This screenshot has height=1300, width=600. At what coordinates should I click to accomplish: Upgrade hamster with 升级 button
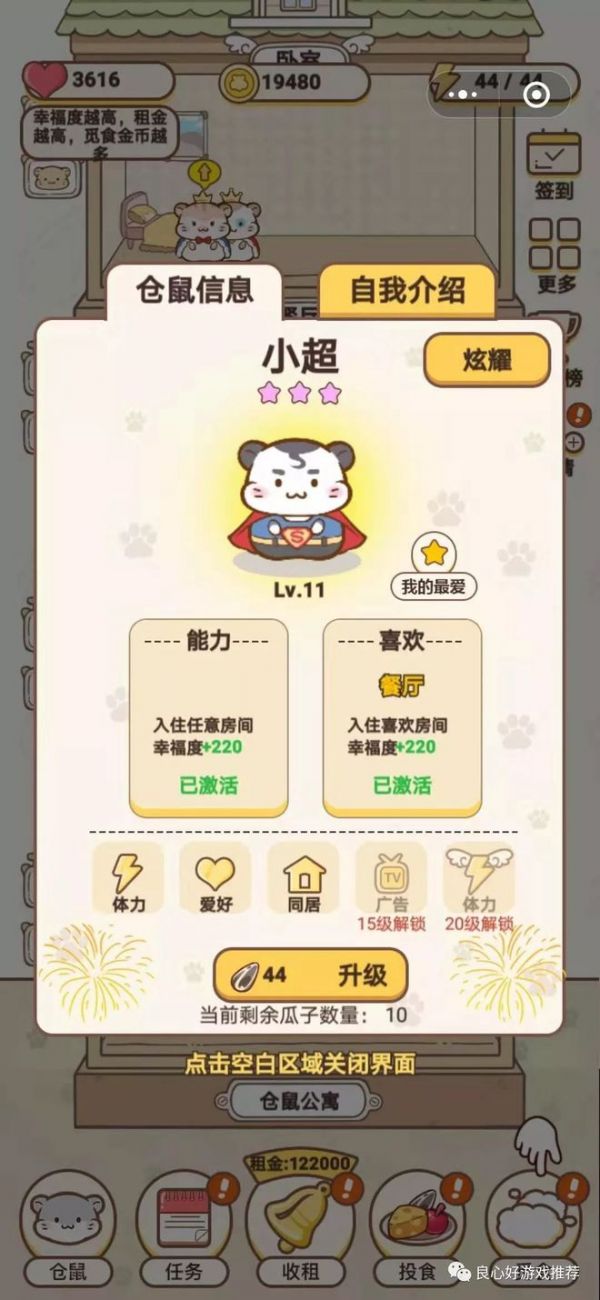point(311,975)
